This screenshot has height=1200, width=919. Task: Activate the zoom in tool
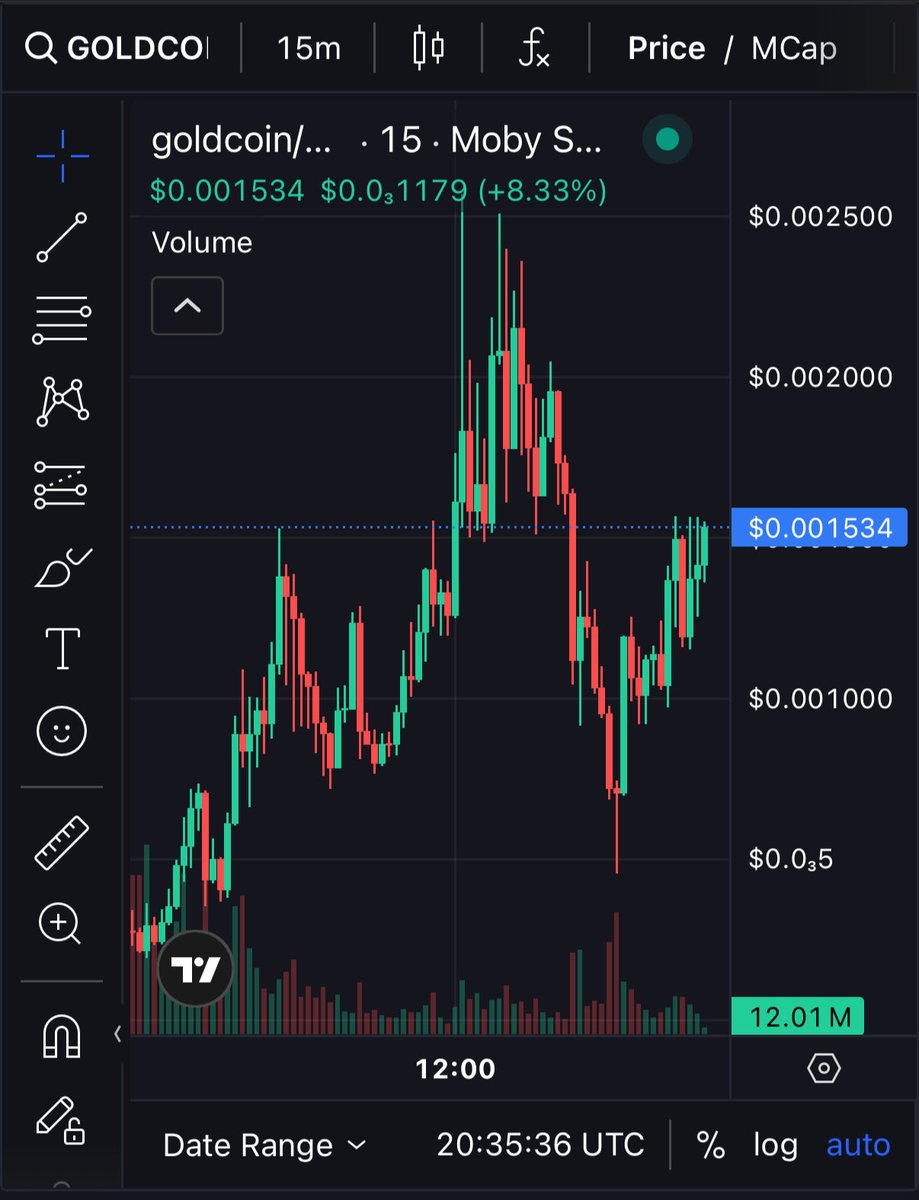click(x=60, y=923)
